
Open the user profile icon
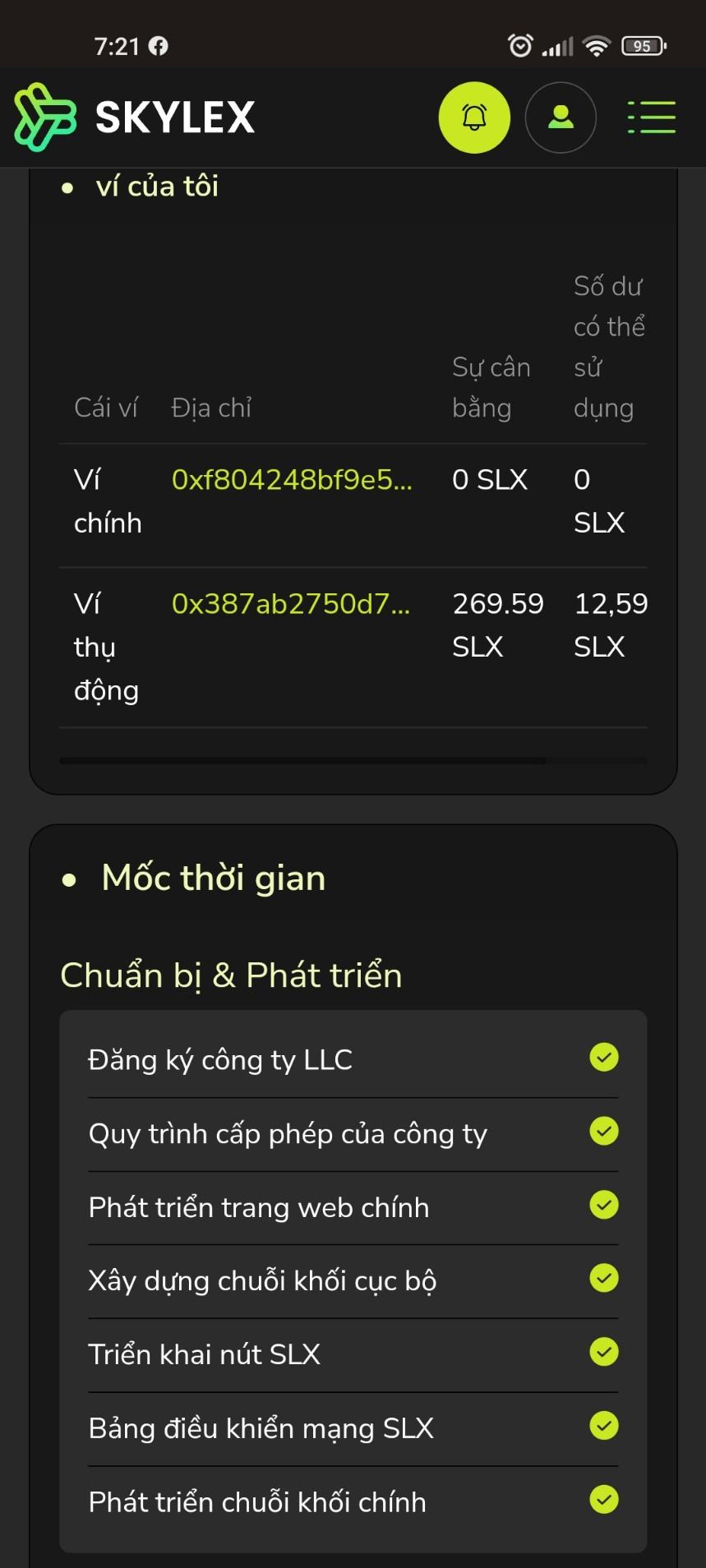[x=561, y=118]
